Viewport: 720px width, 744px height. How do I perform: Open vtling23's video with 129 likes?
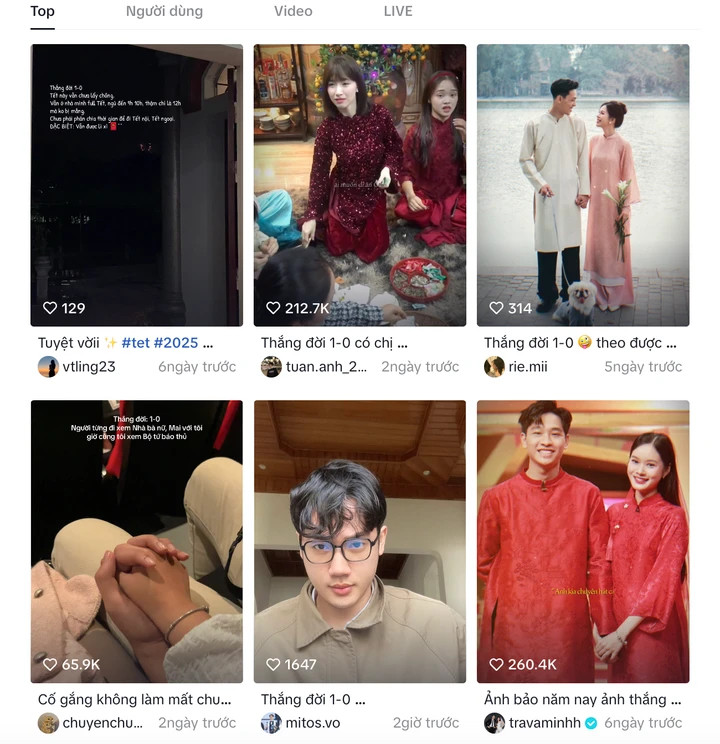click(x=136, y=185)
